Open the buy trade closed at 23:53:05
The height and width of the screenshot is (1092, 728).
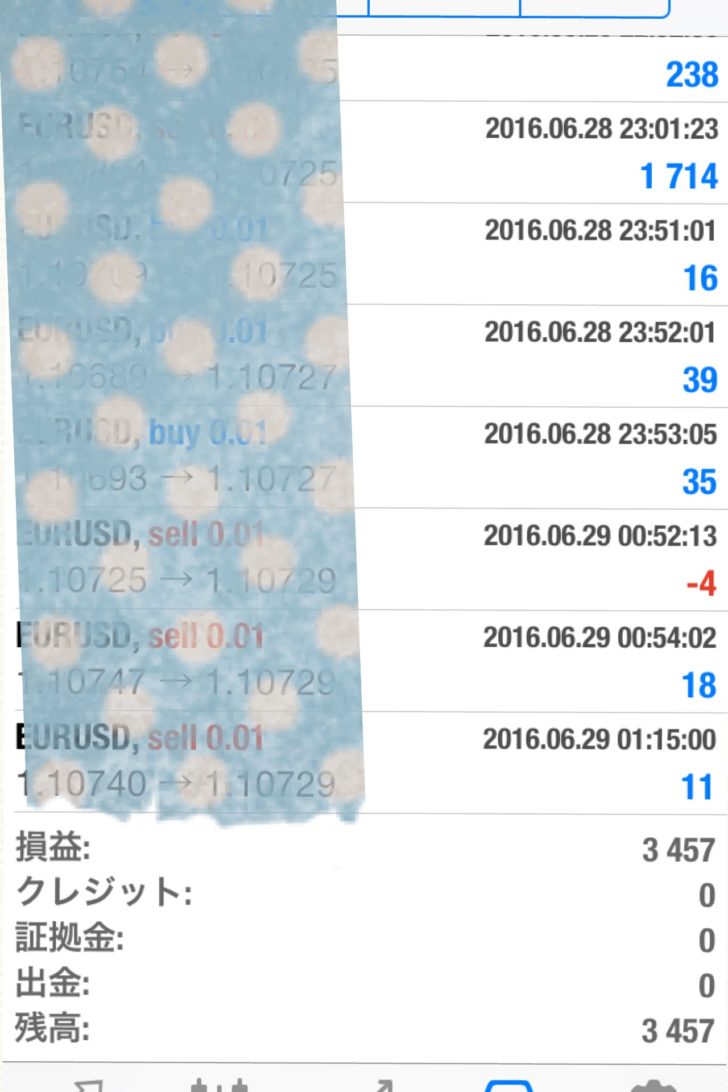coord(364,458)
